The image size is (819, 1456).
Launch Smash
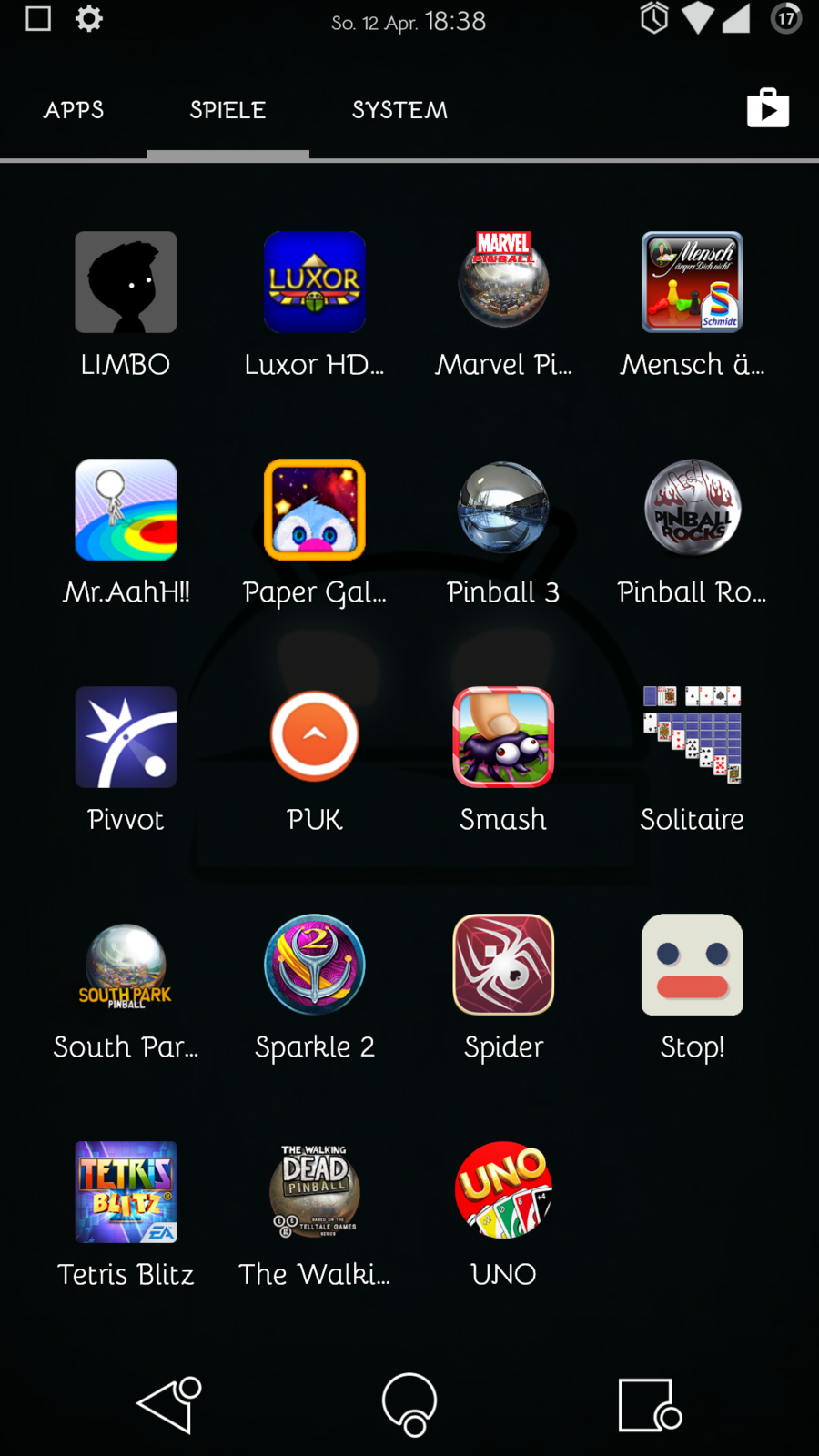503,737
